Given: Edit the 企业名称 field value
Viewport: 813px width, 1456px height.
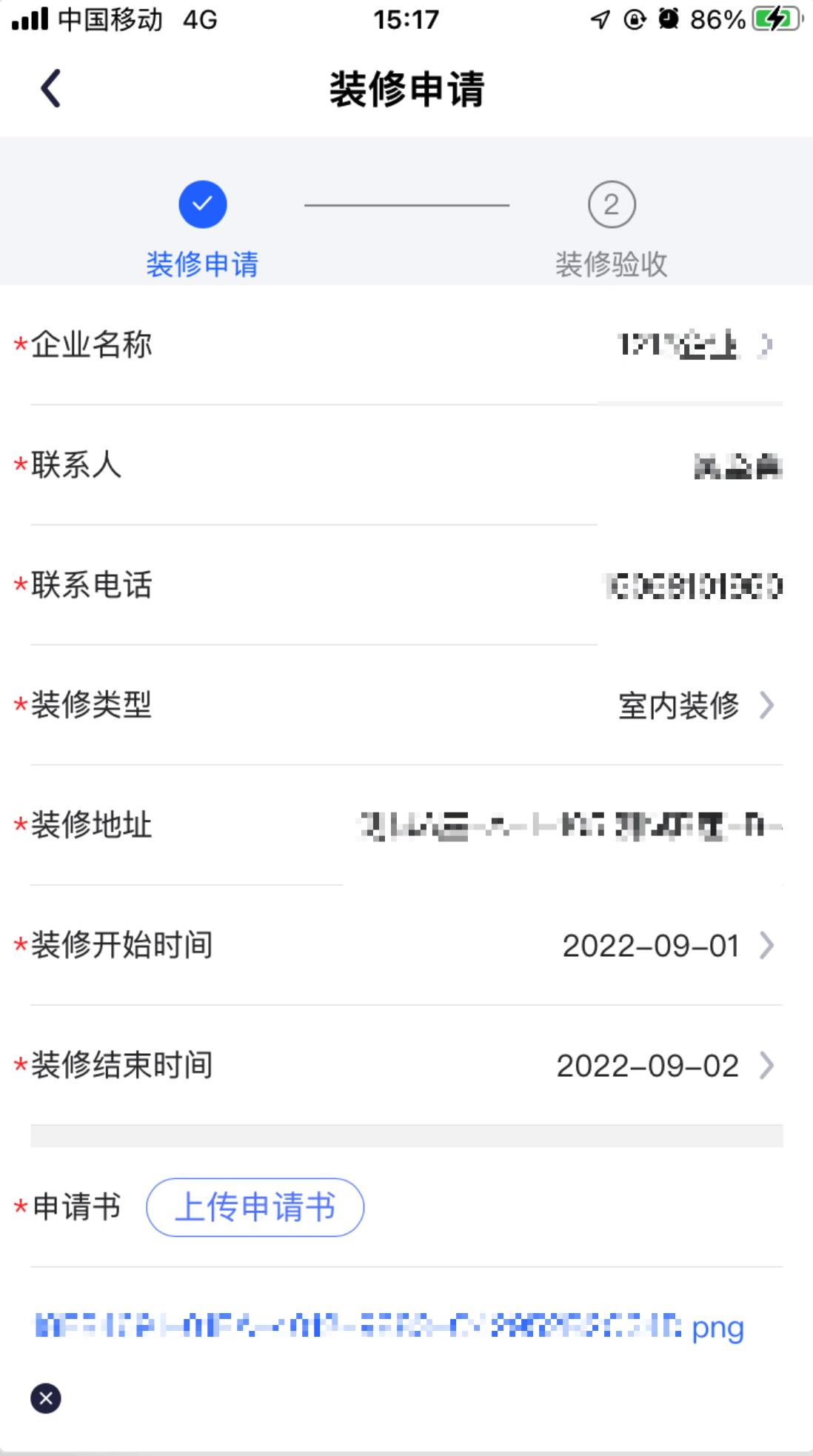Looking at the screenshot, I should pos(689,345).
